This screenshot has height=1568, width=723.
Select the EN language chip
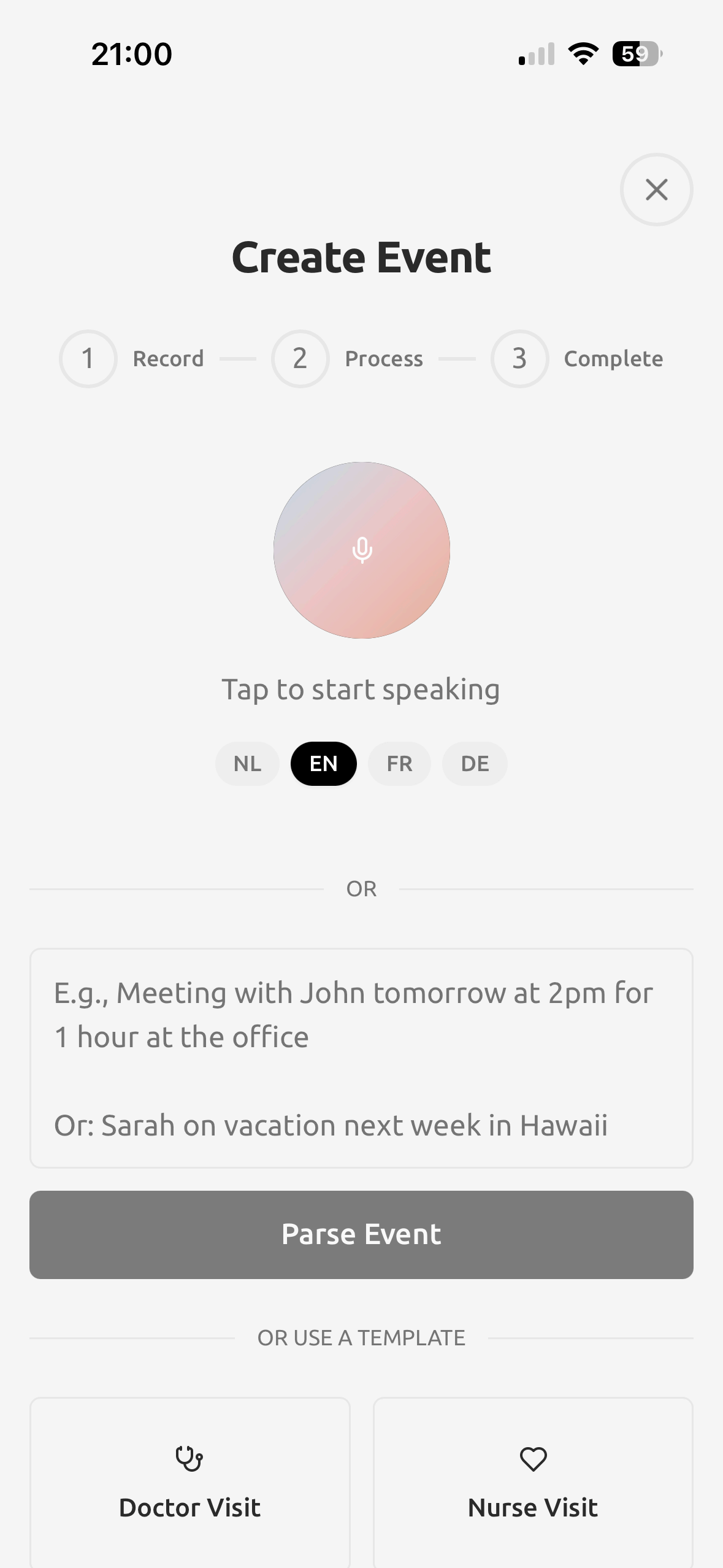324,764
